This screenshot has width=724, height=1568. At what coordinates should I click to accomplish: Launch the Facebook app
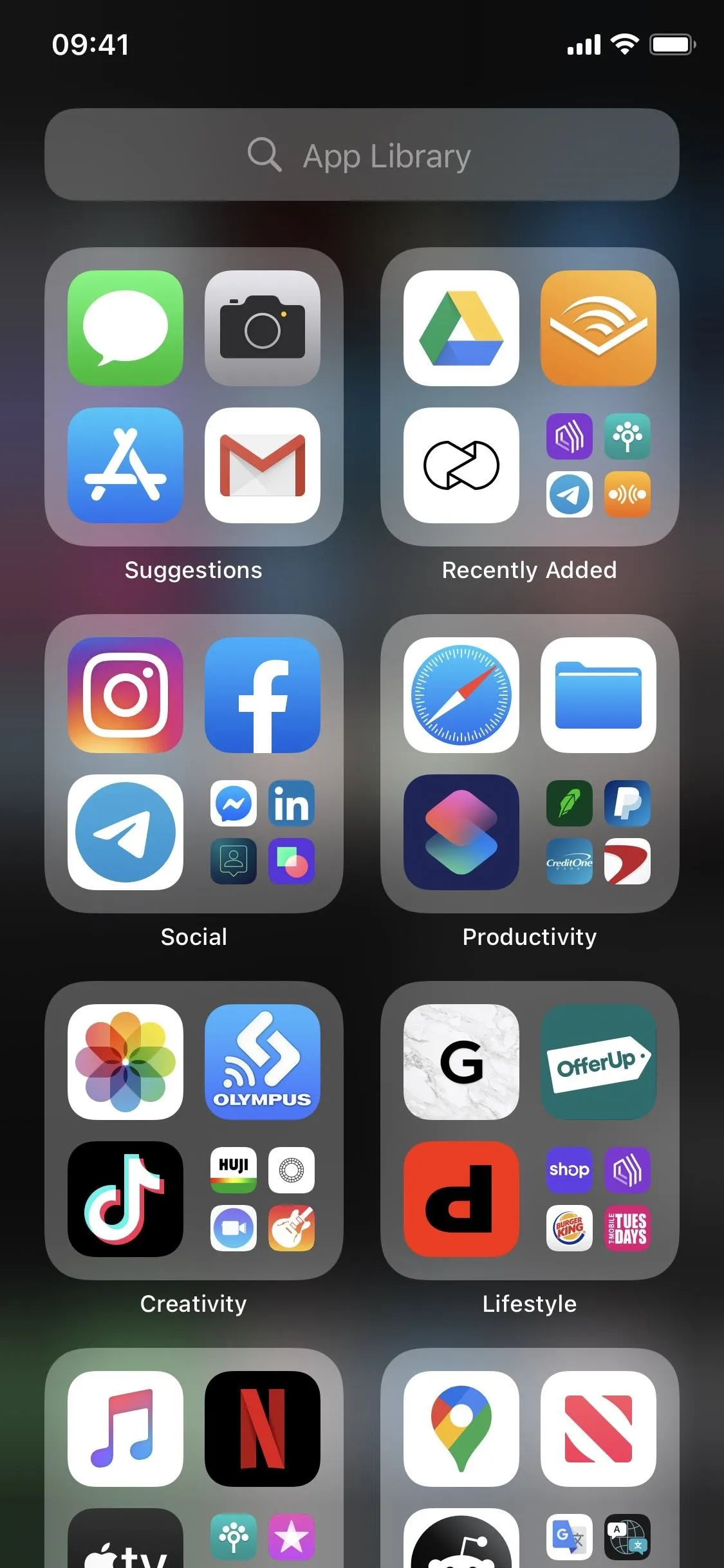click(263, 695)
